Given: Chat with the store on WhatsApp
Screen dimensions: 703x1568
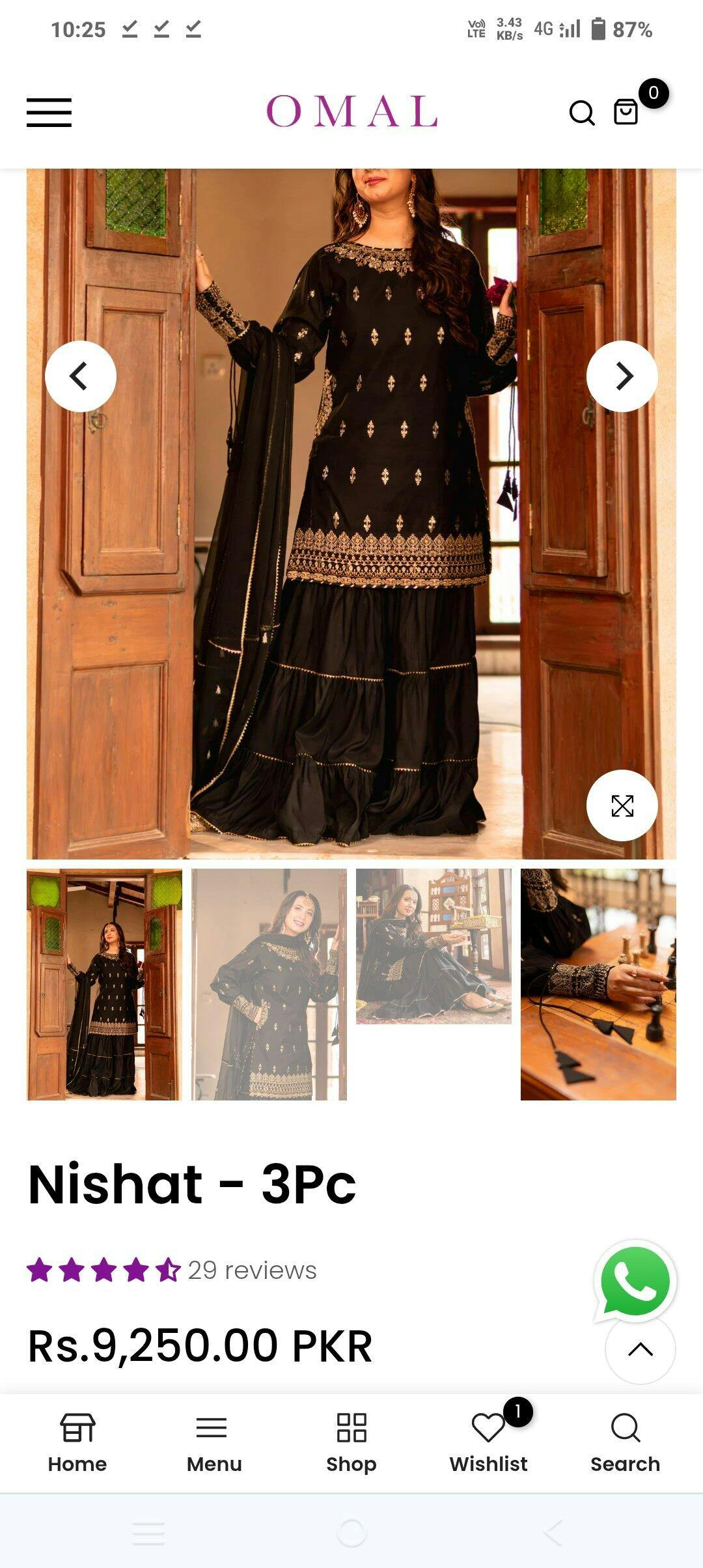Looking at the screenshot, I should pyautogui.click(x=635, y=1281).
